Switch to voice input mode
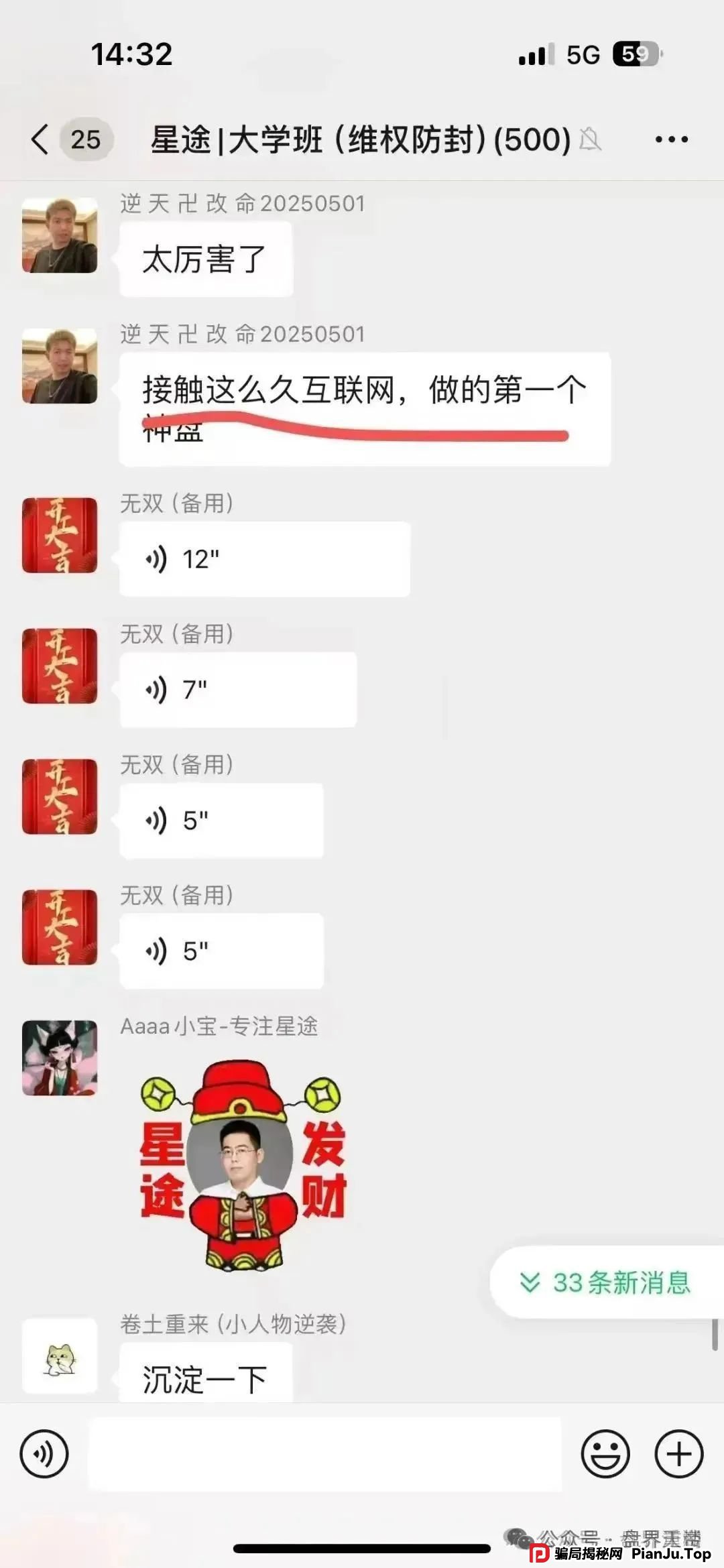724x1568 pixels. click(44, 1454)
